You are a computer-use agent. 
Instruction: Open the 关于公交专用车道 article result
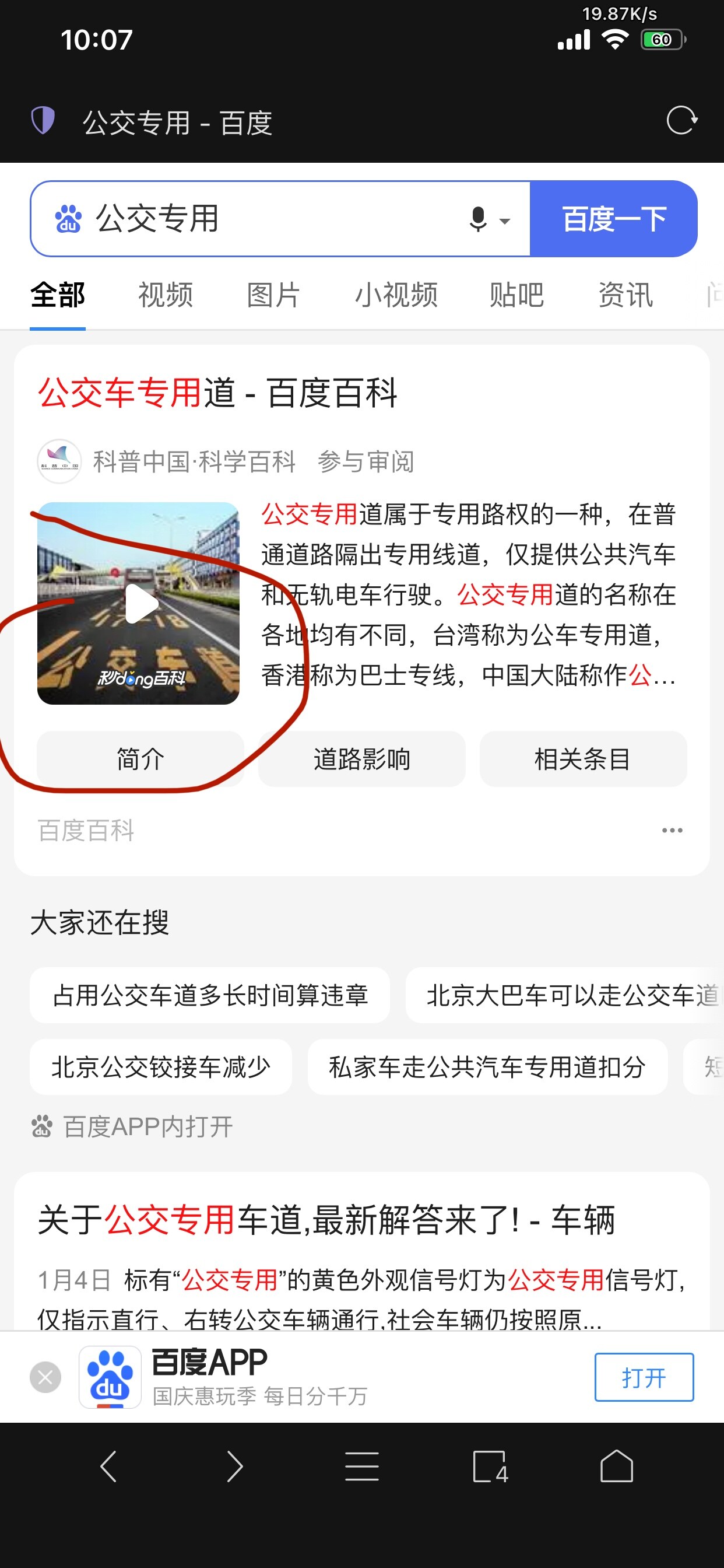[326, 1220]
